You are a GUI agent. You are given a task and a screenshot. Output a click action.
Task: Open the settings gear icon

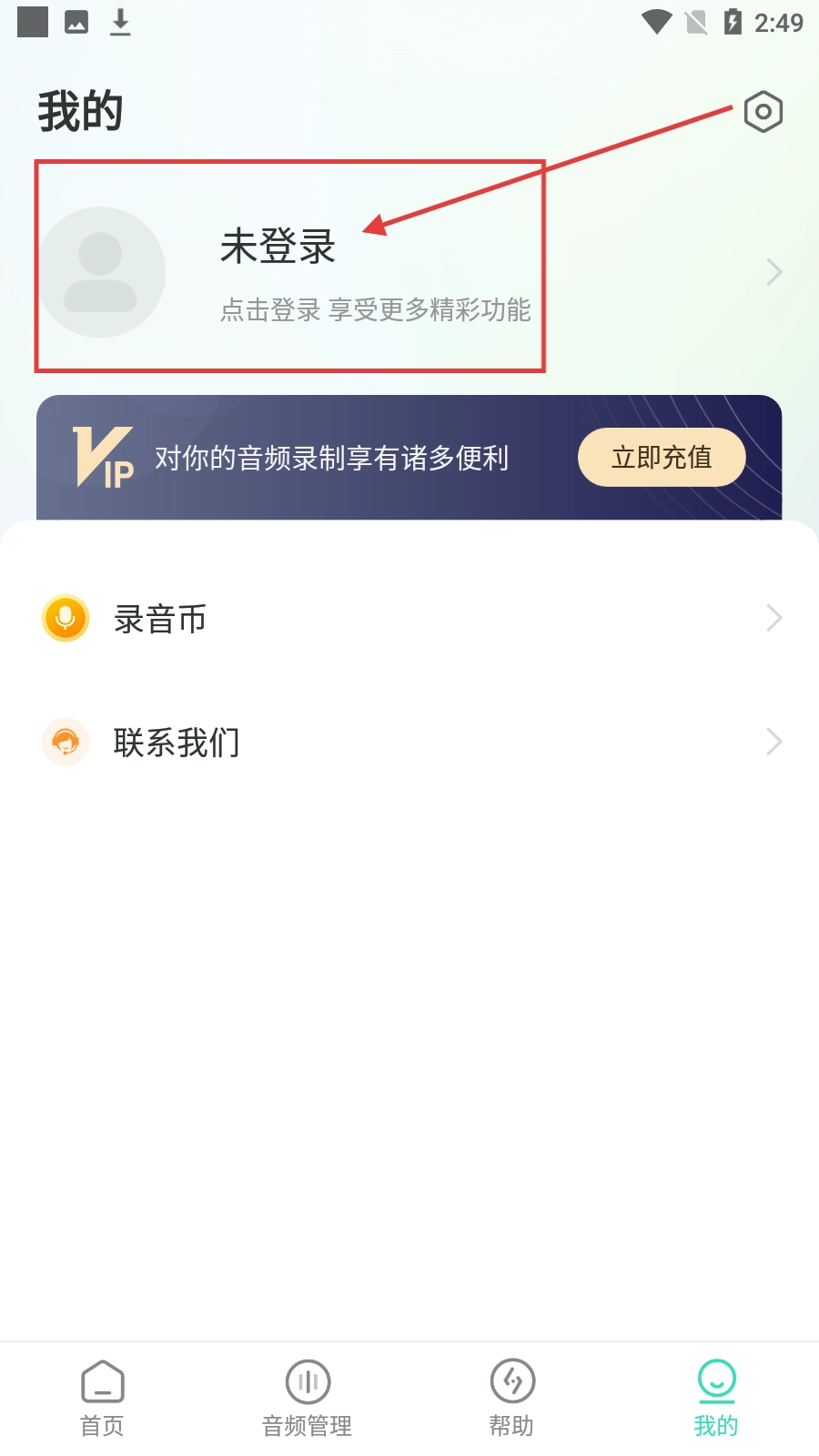[x=763, y=112]
